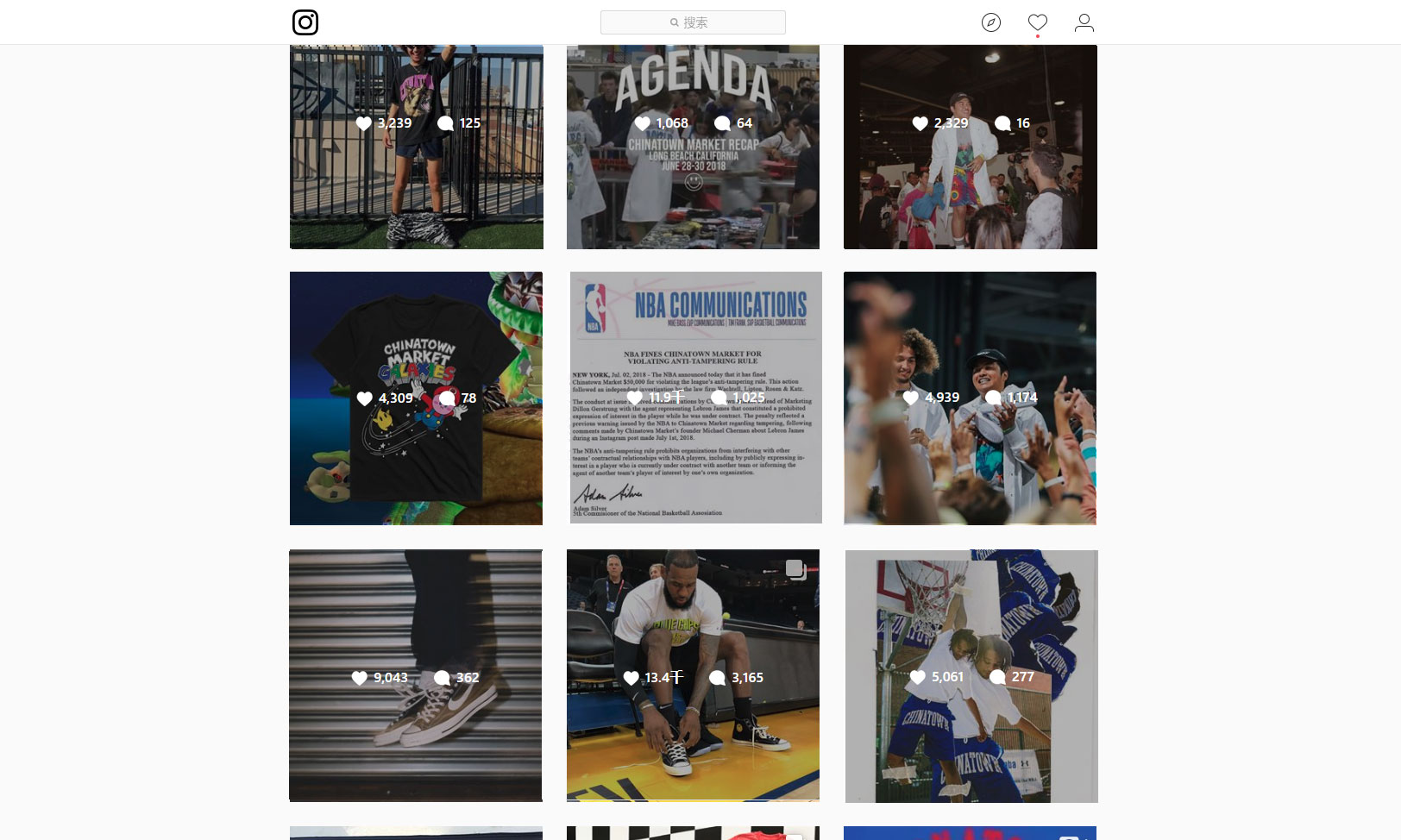This screenshot has width=1401, height=840.
Task: Go to the profile icon
Action: pyautogui.click(x=1084, y=22)
